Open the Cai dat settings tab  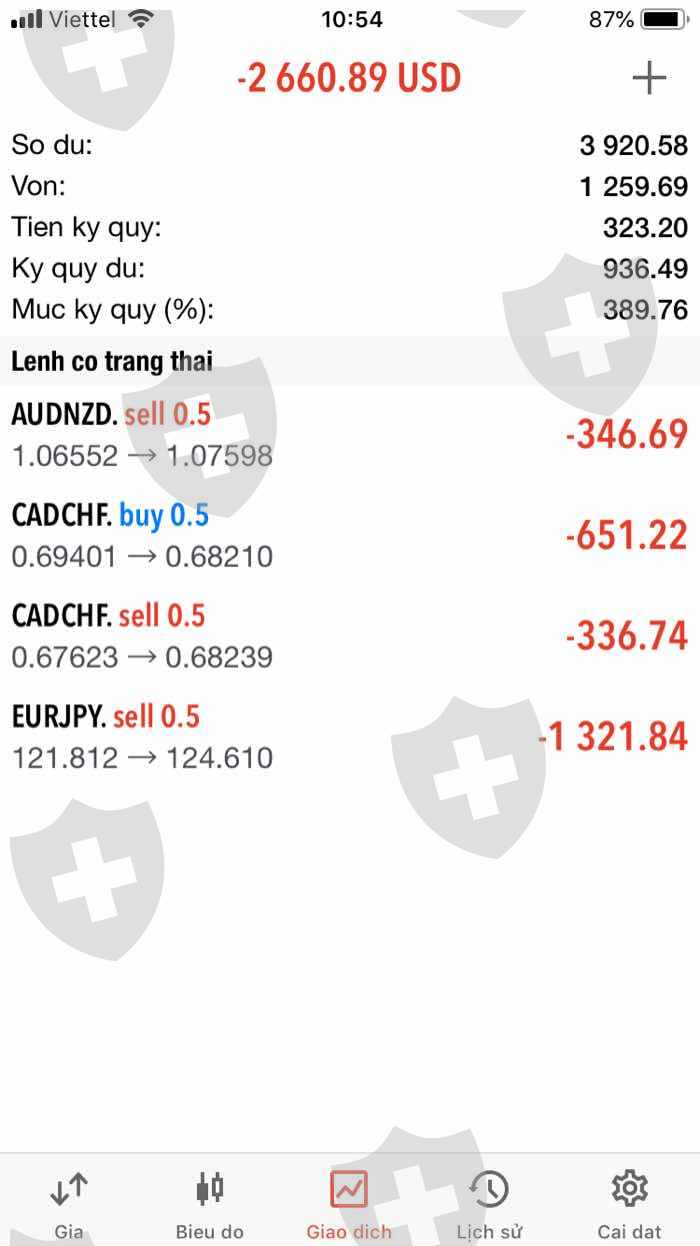pyautogui.click(x=630, y=1203)
